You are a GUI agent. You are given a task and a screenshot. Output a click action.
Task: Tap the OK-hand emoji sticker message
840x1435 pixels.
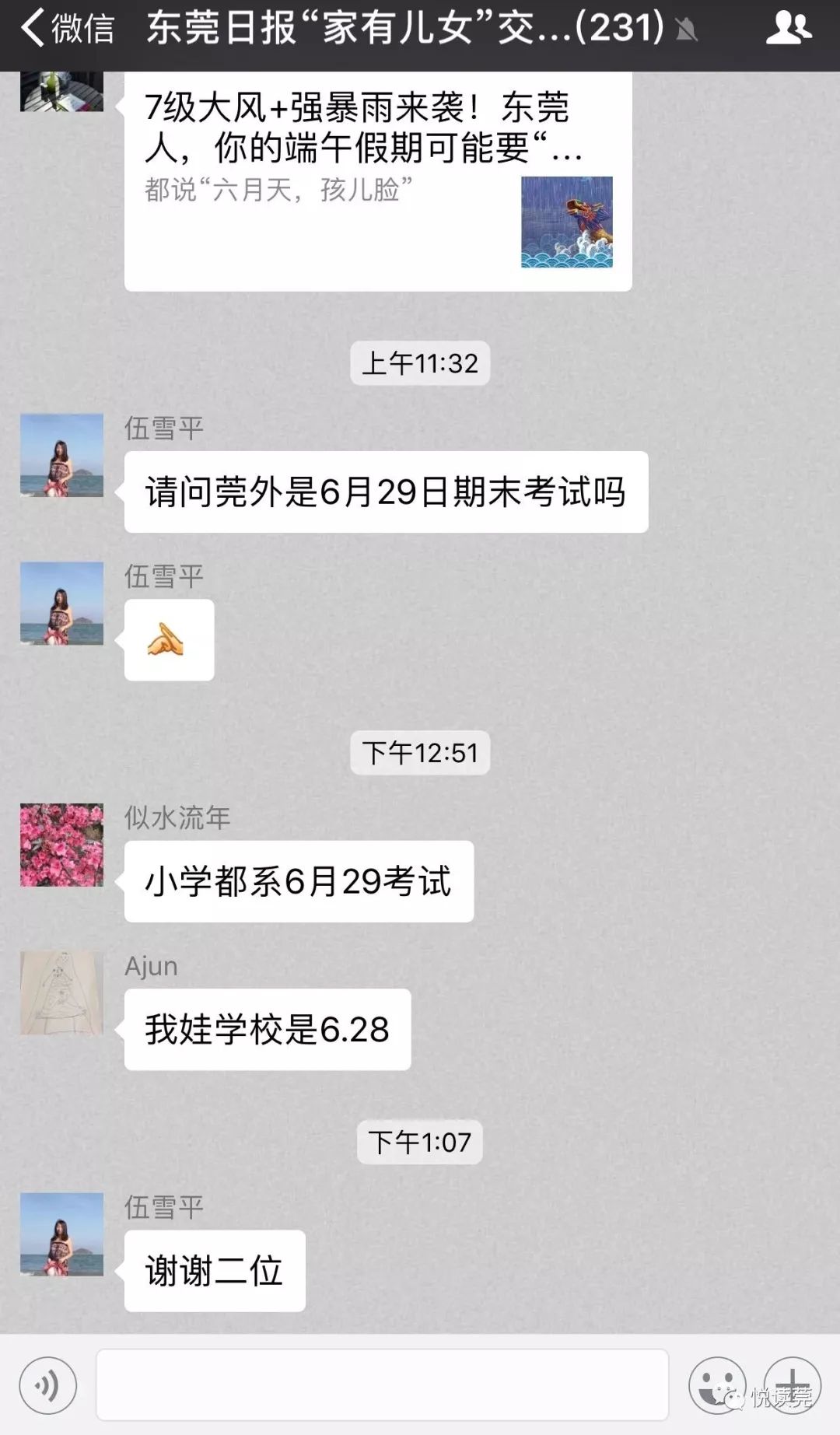pos(167,638)
